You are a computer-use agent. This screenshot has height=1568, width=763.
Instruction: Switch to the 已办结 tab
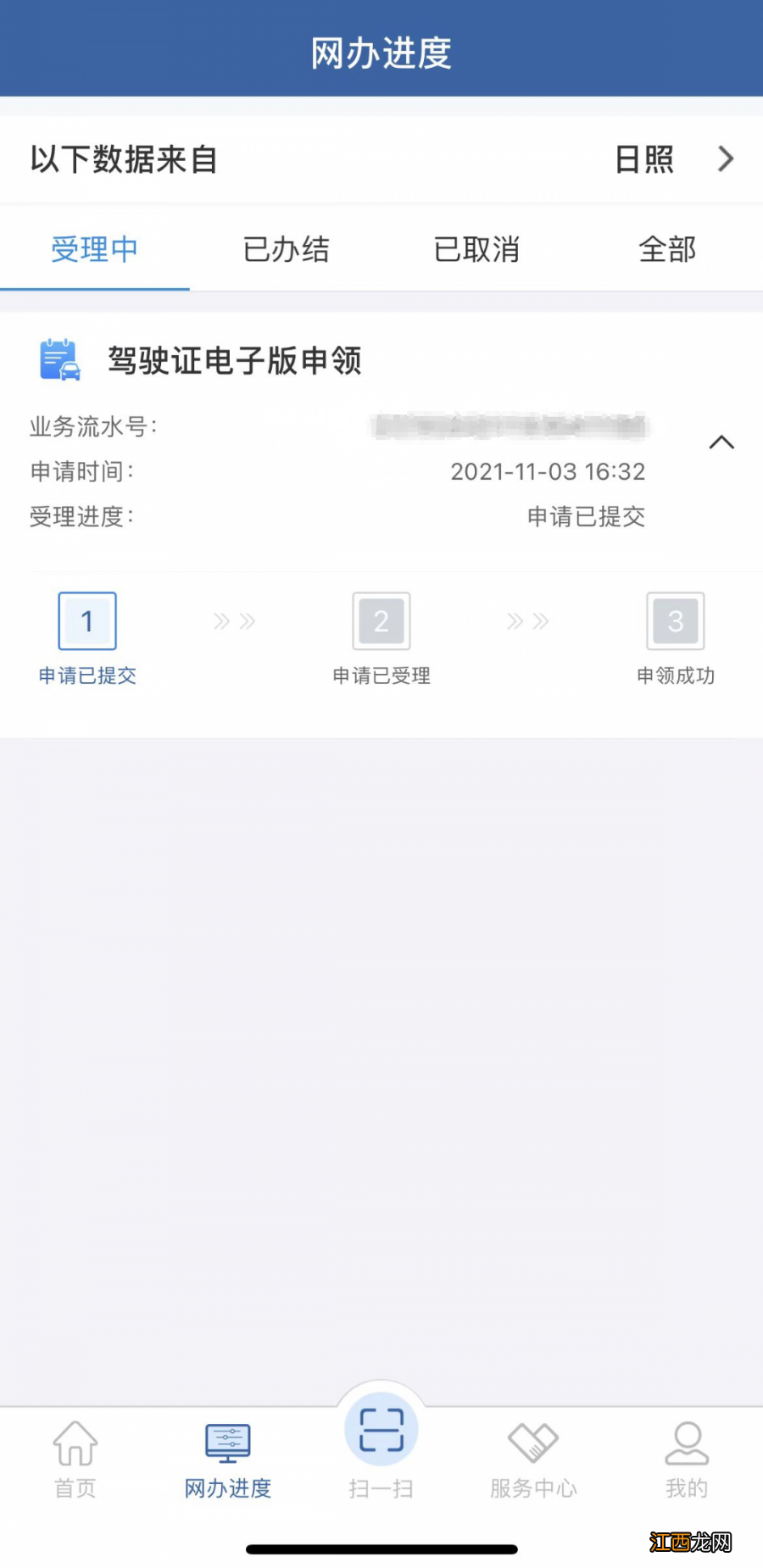pos(287,250)
